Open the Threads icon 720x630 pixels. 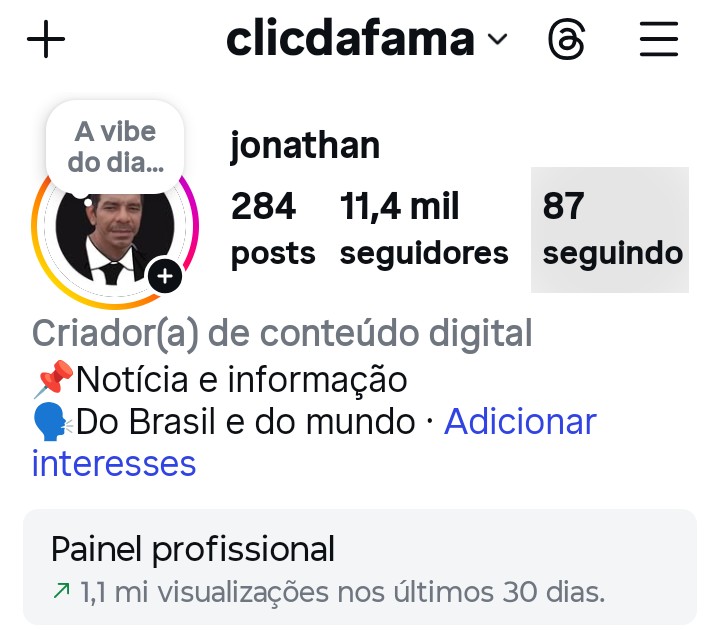[x=567, y=40]
